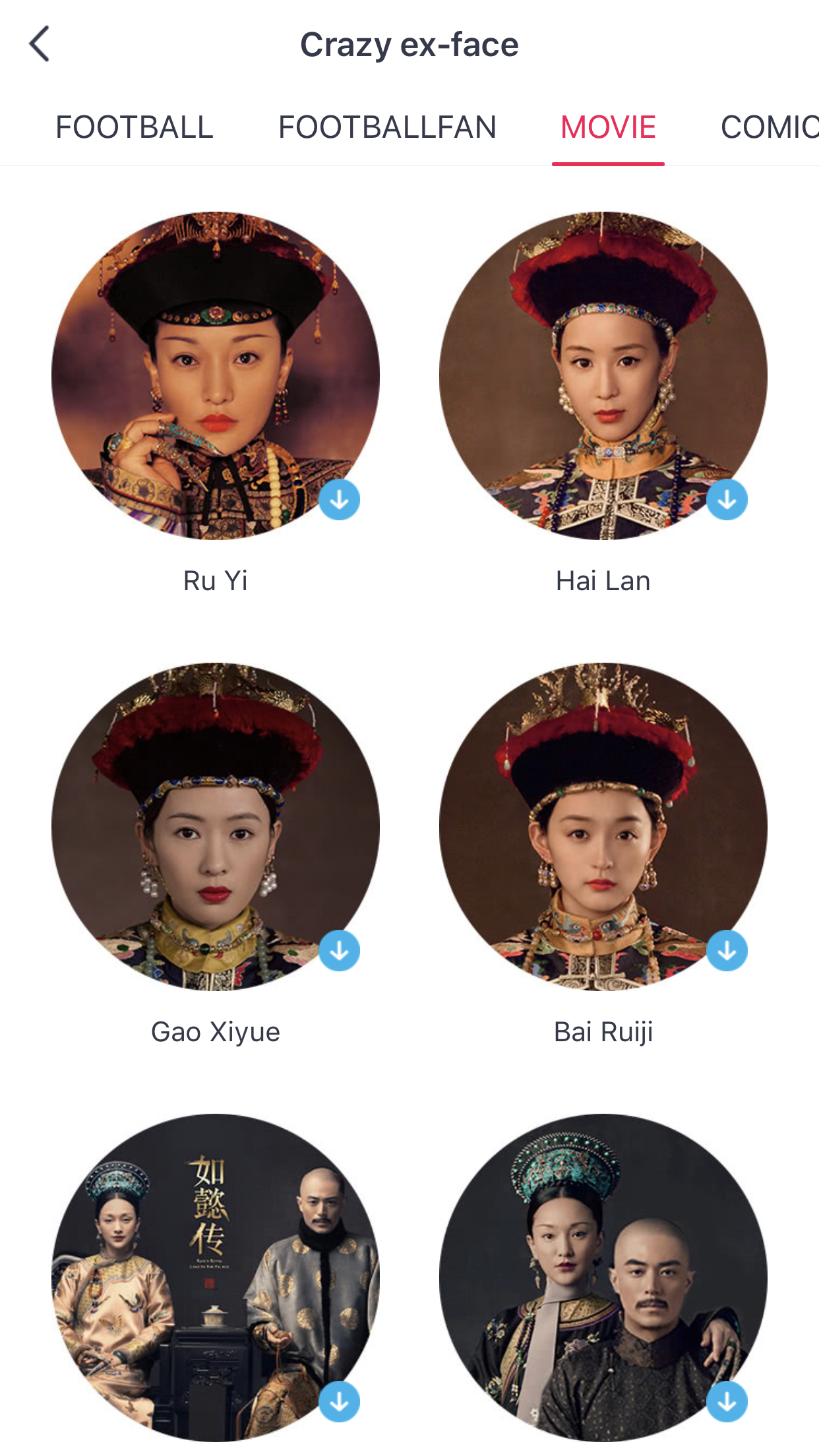This screenshot has width=819, height=1456.
Task: Switch to the FOOTBALLFAN tab
Action: (x=387, y=127)
